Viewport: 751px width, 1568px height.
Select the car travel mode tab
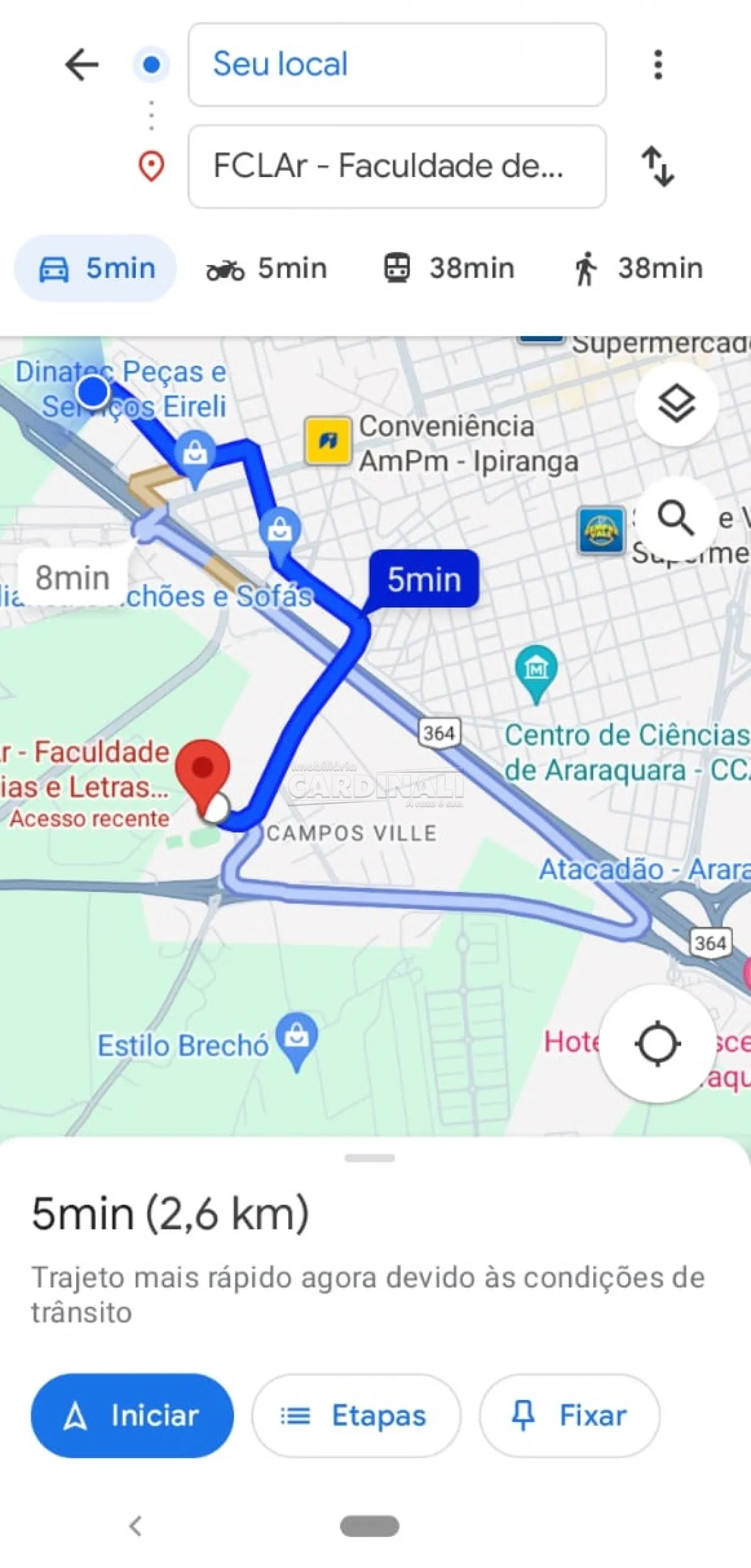[96, 268]
